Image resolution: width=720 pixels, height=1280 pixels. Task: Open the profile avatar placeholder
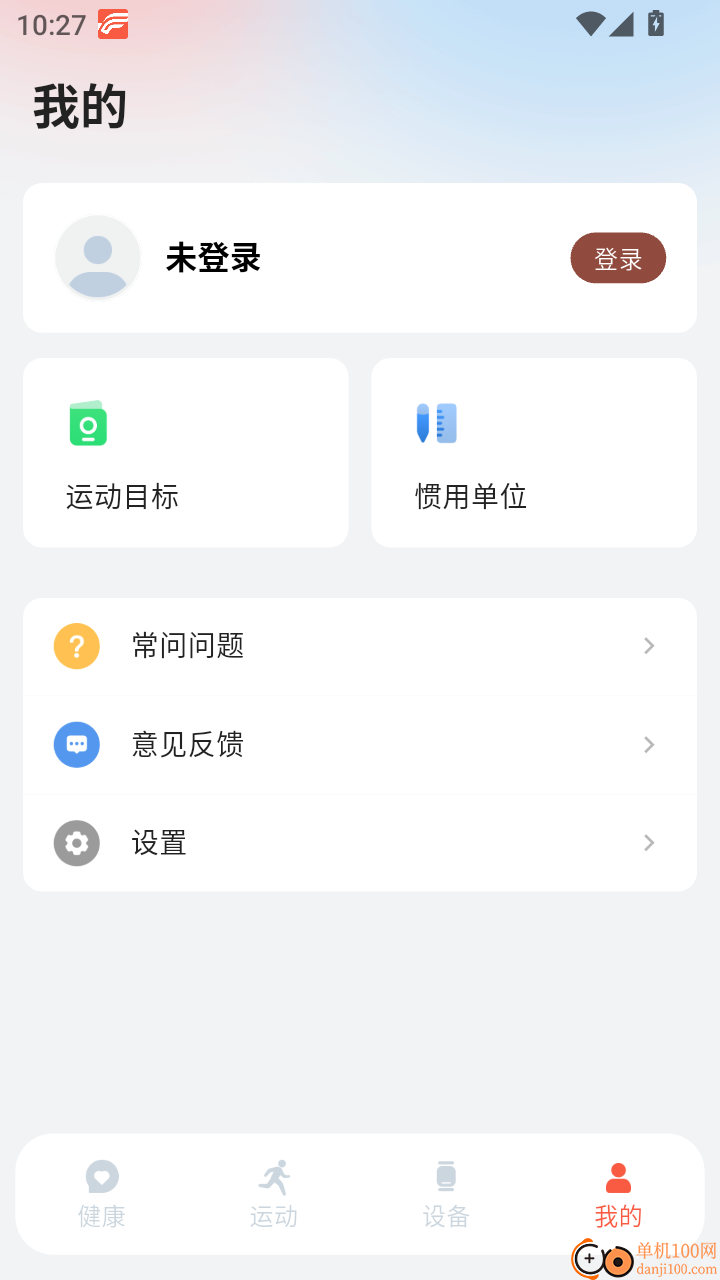coord(98,258)
